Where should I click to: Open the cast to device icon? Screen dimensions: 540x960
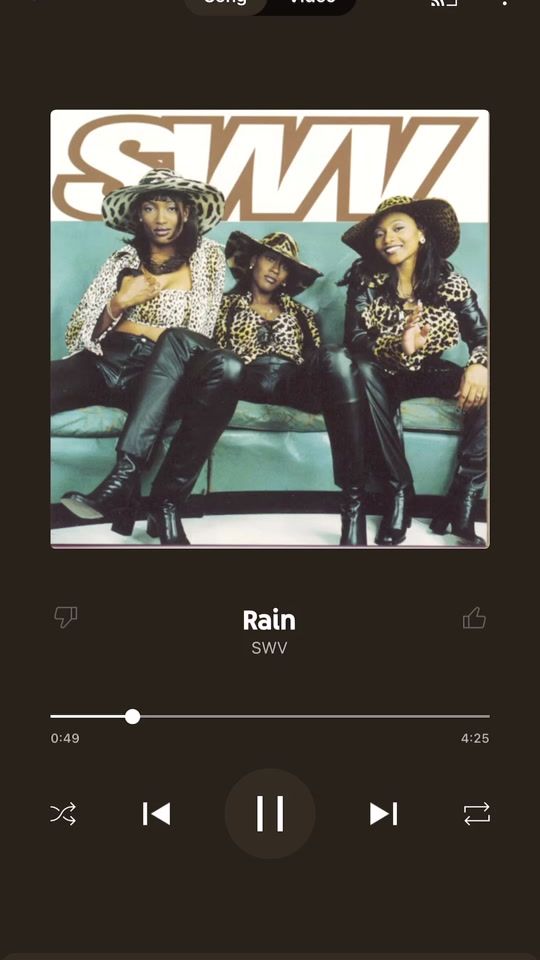pos(444,2)
